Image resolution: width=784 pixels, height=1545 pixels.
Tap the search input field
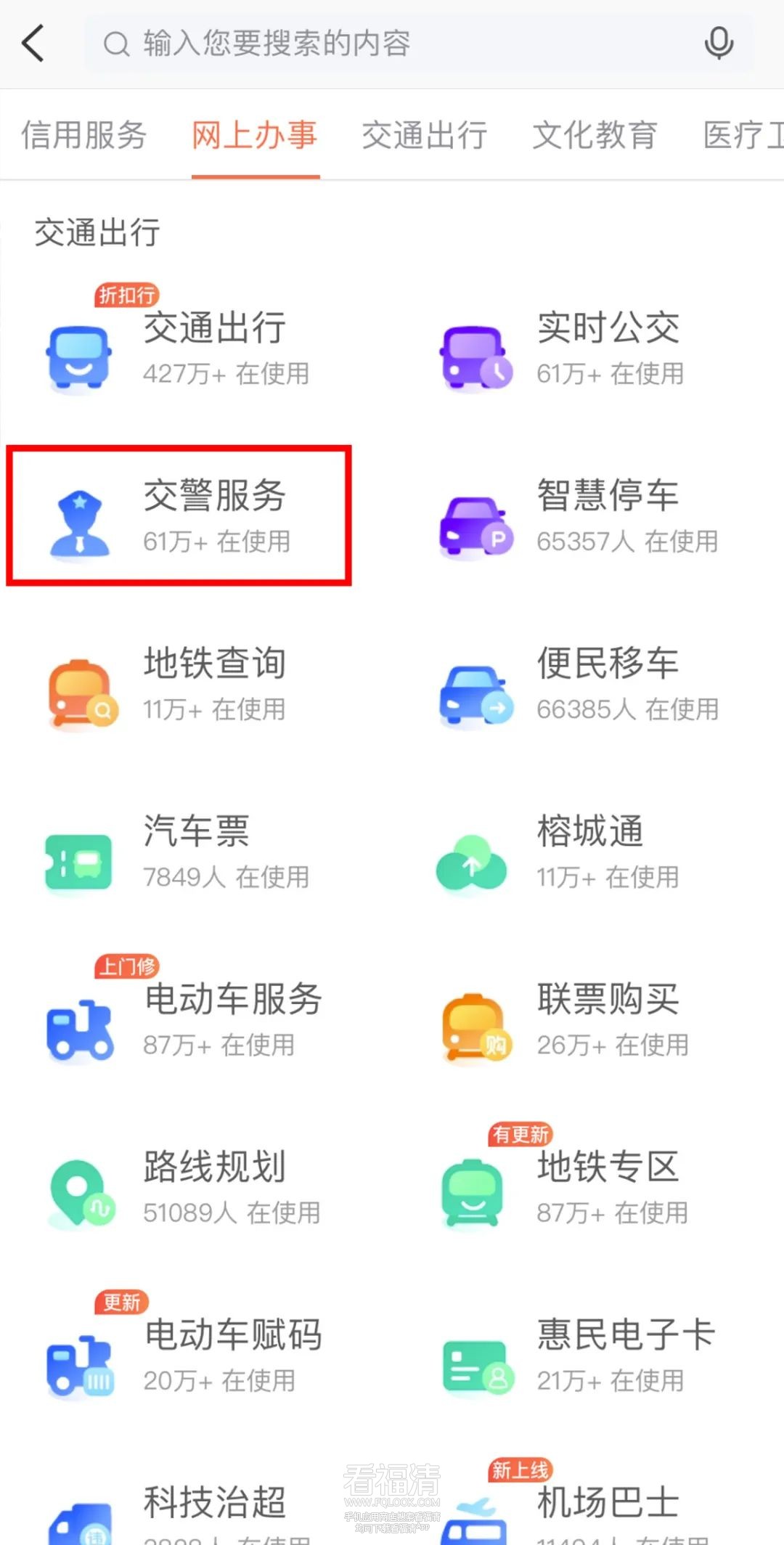click(x=392, y=44)
